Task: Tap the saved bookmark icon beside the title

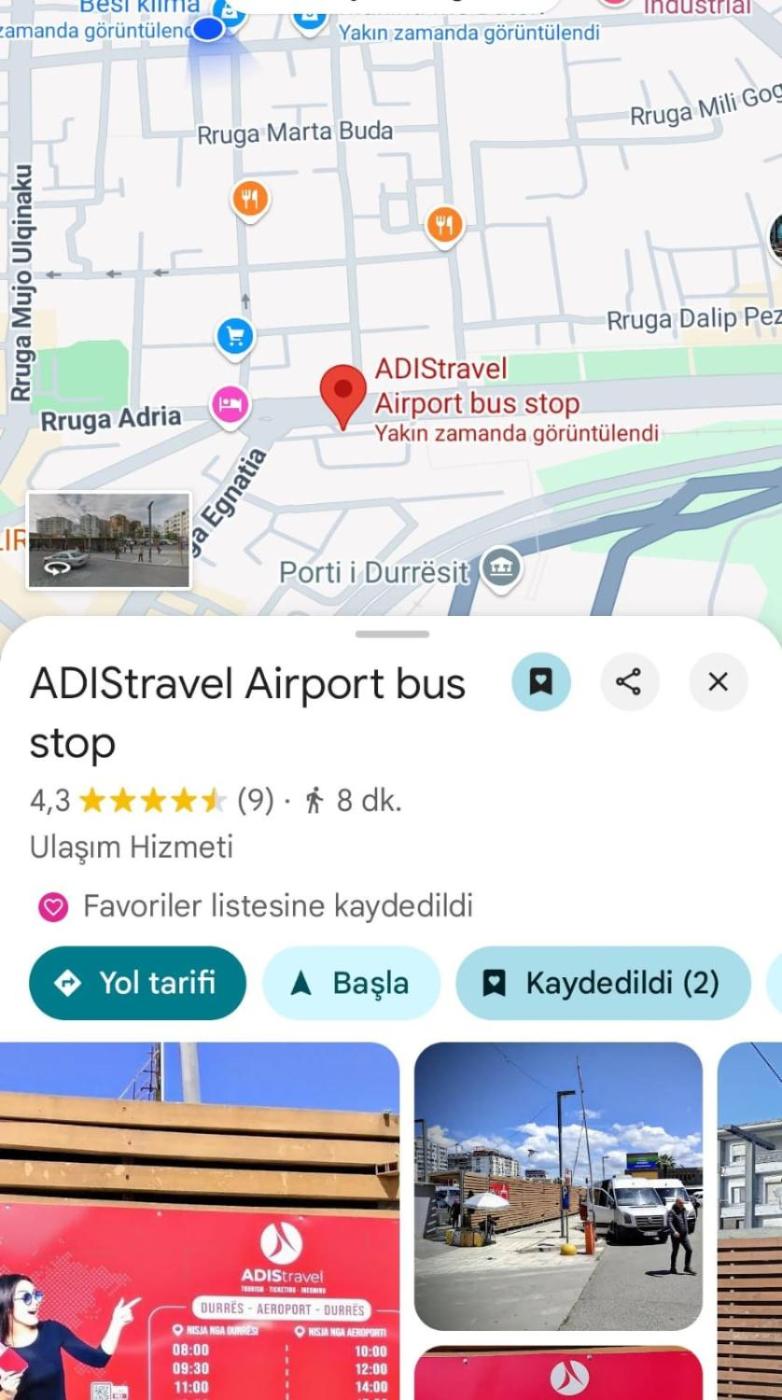Action: click(541, 682)
